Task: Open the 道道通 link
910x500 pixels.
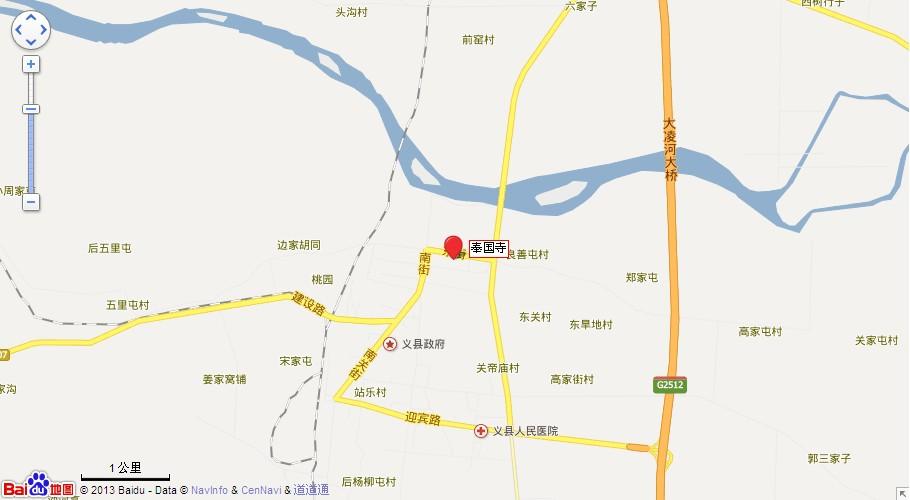Action: [x=311, y=490]
